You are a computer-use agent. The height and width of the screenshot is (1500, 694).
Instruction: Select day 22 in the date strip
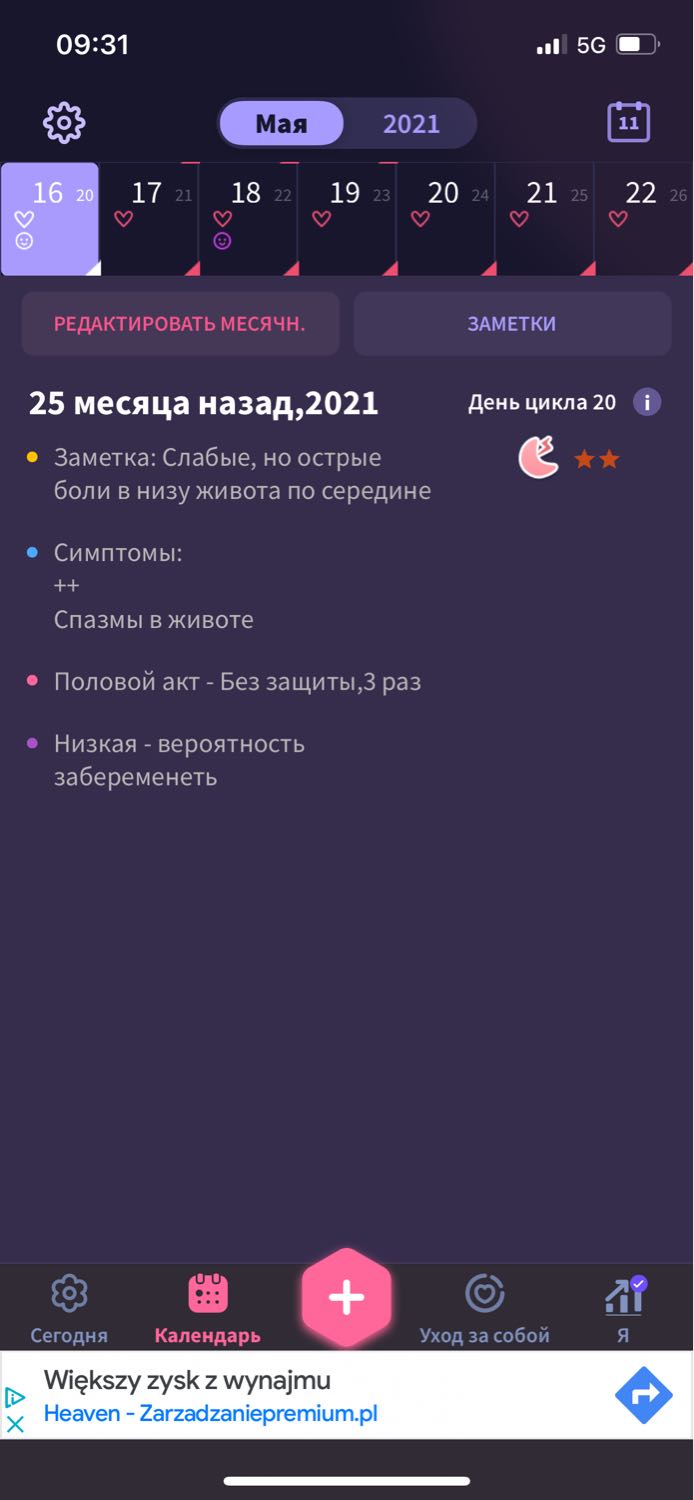pos(644,219)
